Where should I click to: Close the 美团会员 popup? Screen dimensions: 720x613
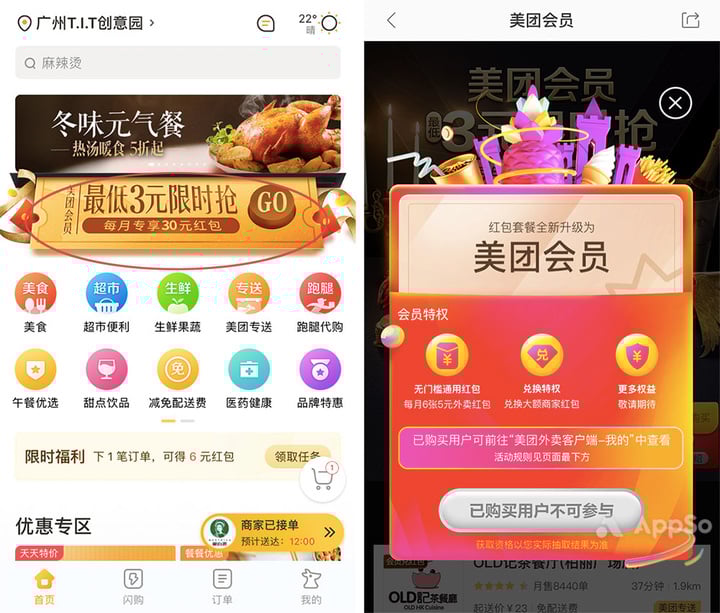(x=676, y=102)
